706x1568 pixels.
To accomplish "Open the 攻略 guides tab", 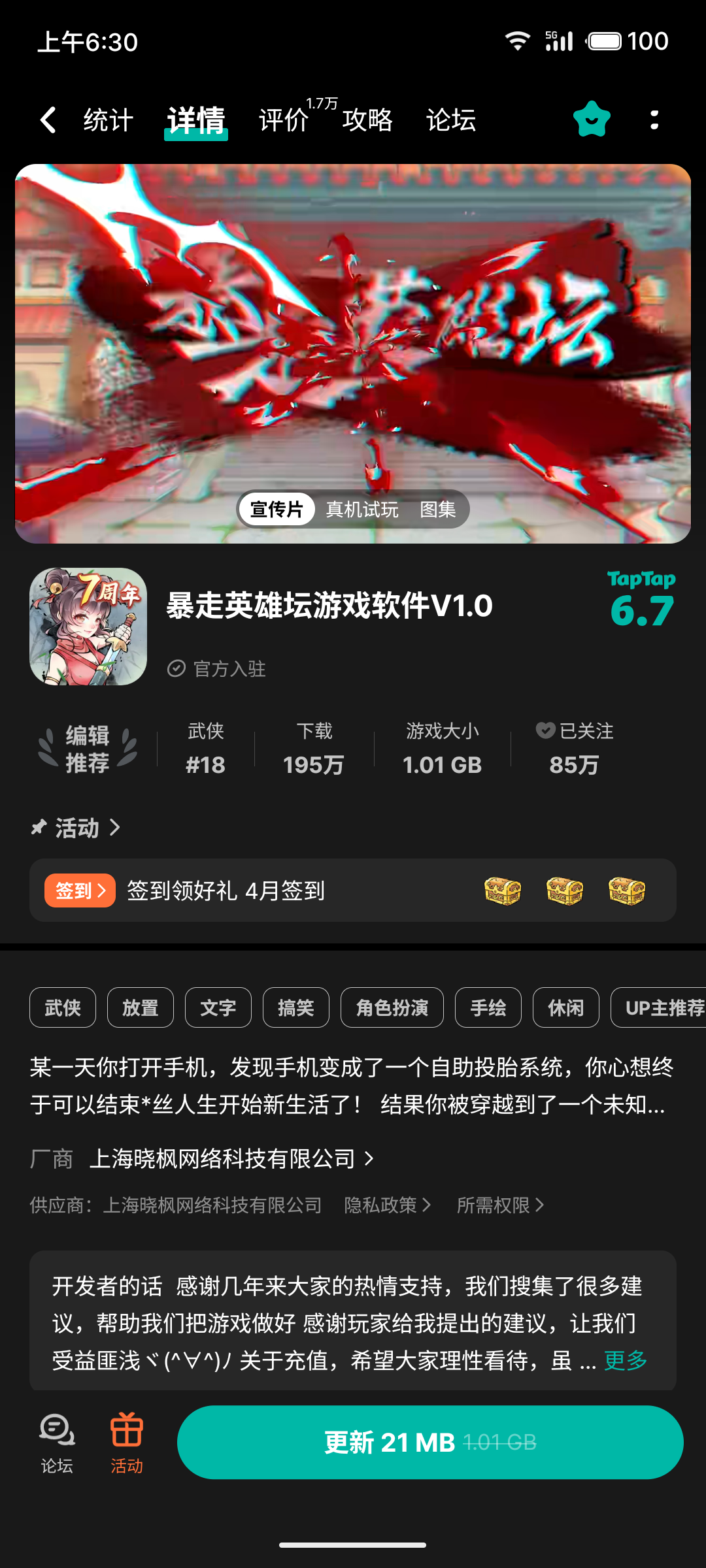I will (x=367, y=120).
